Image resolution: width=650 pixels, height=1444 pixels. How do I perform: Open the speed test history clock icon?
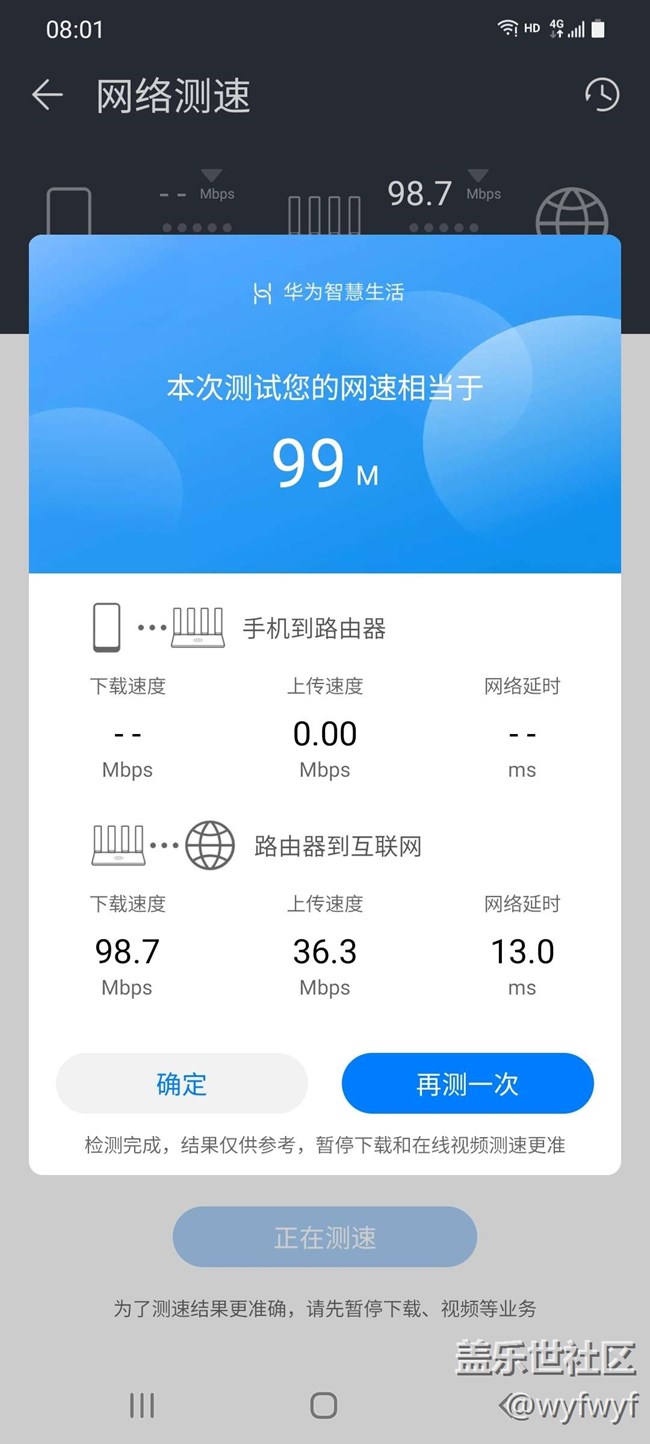(602, 95)
